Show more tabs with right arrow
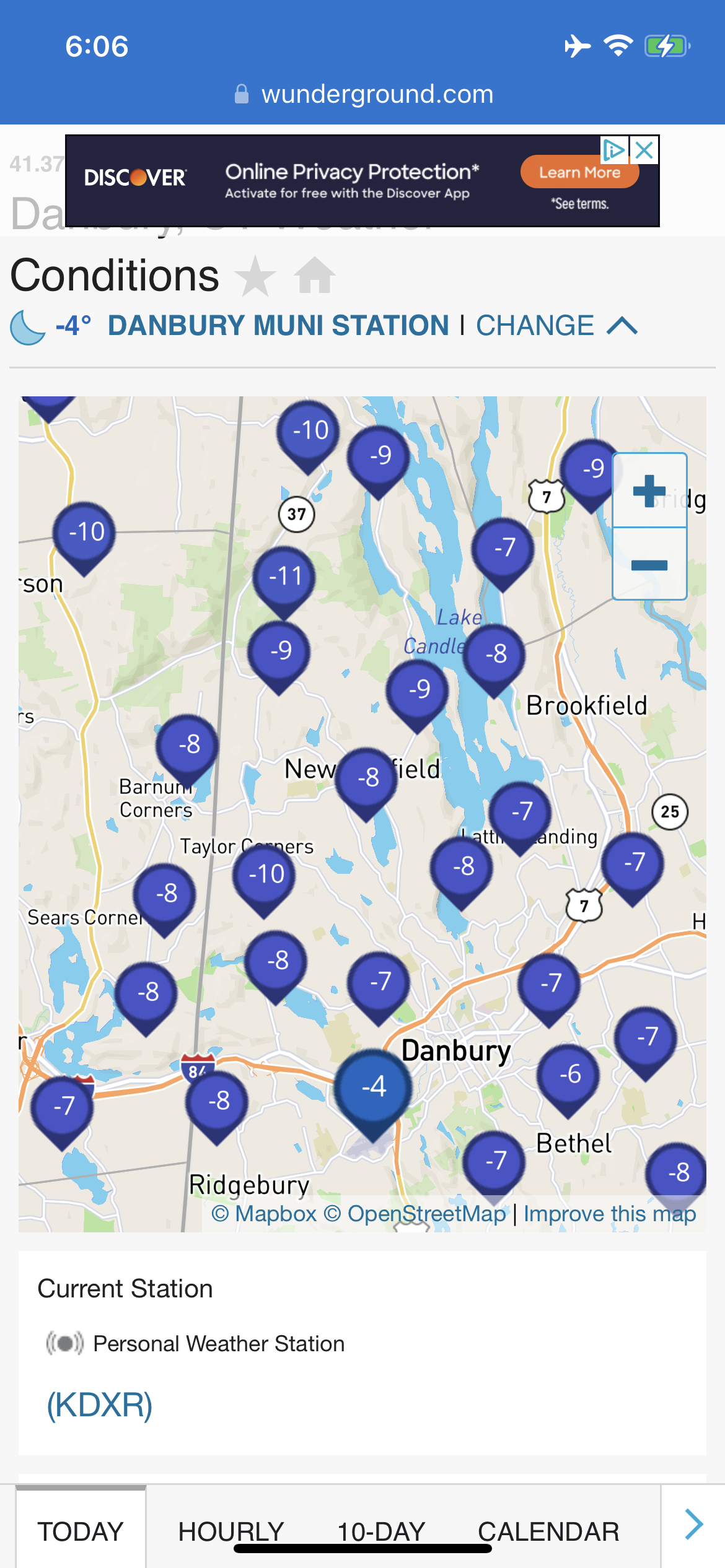725x1568 pixels. pos(694,1524)
